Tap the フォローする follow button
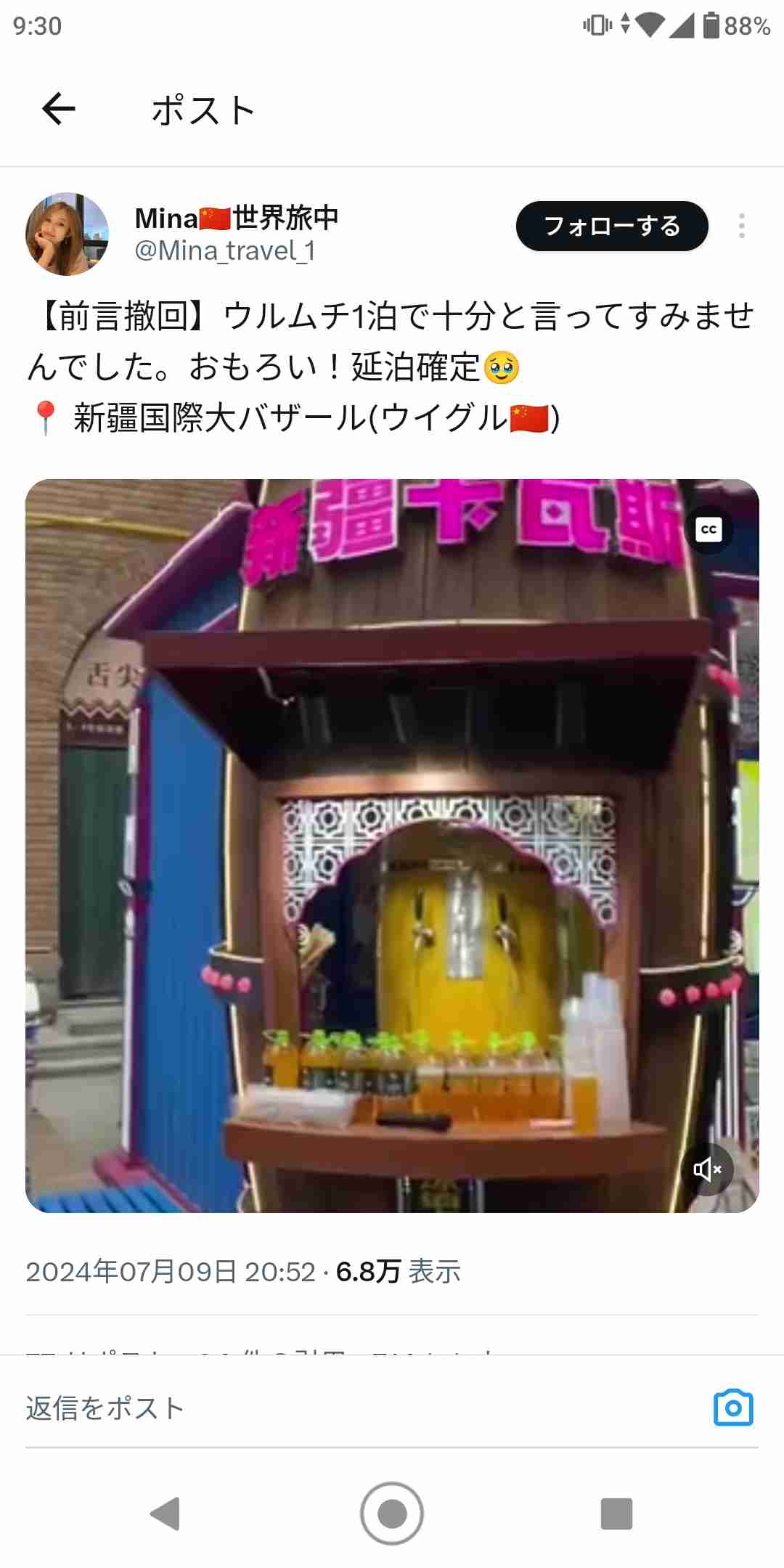 tap(611, 226)
